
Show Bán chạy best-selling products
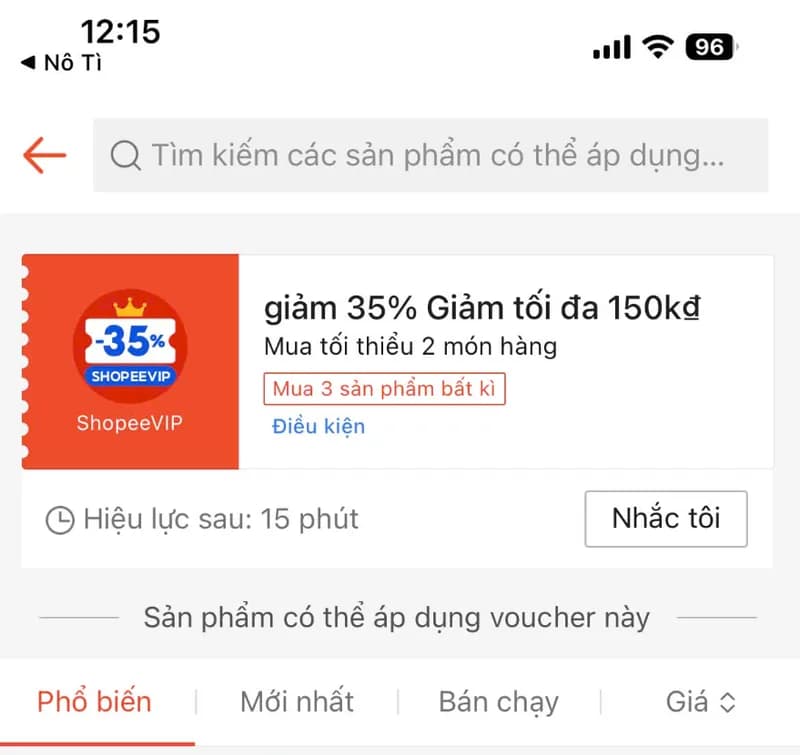pos(498,701)
